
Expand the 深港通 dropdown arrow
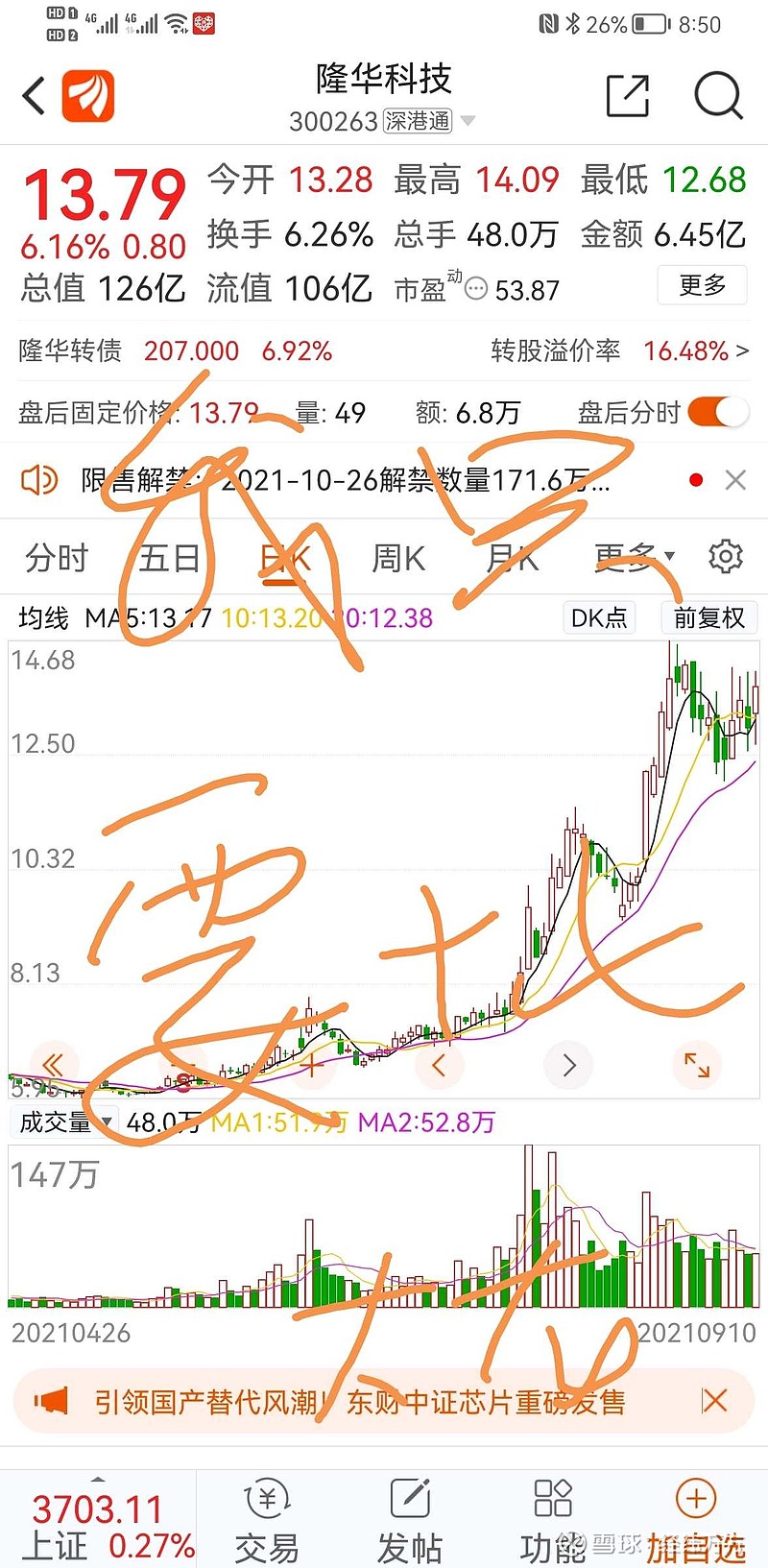[468, 121]
